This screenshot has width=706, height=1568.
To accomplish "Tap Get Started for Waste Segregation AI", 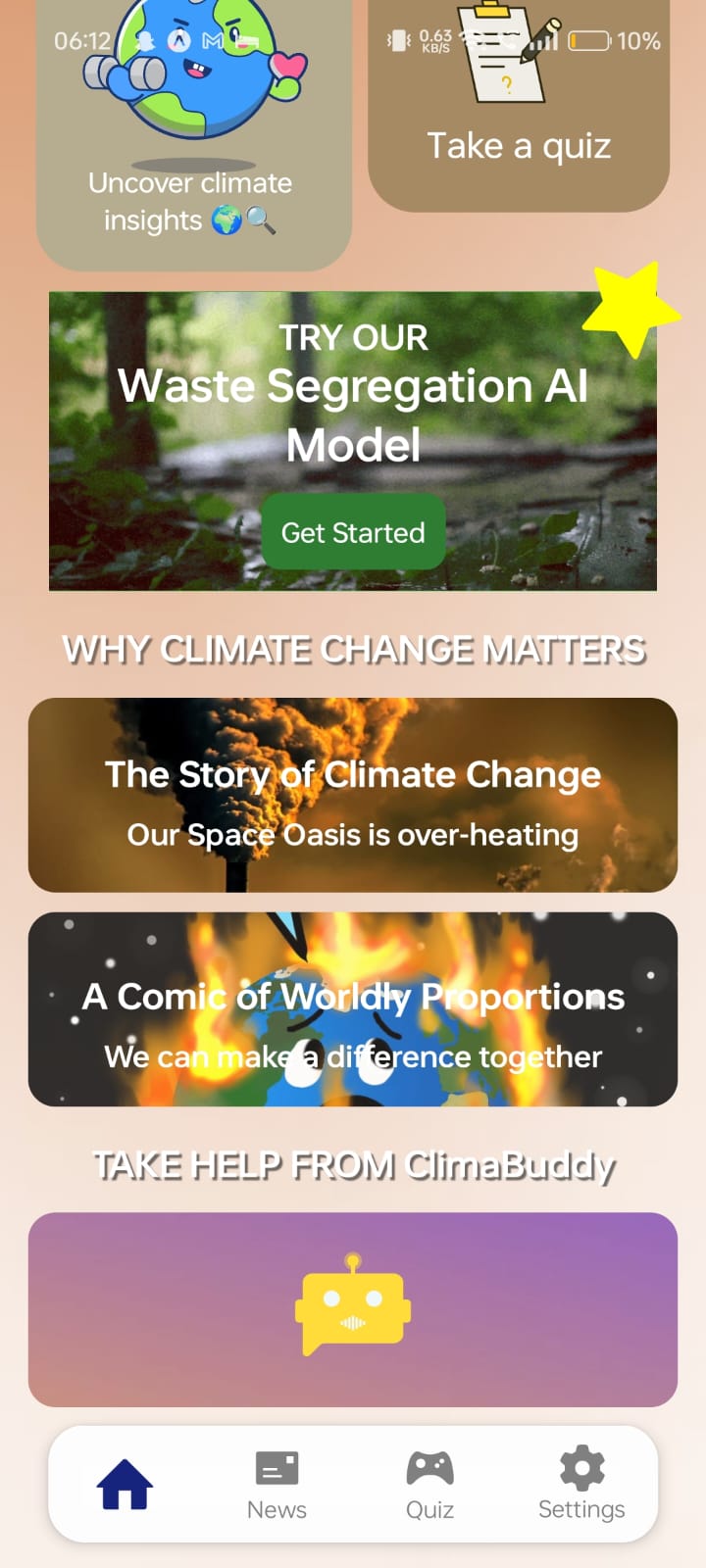I will [353, 532].
